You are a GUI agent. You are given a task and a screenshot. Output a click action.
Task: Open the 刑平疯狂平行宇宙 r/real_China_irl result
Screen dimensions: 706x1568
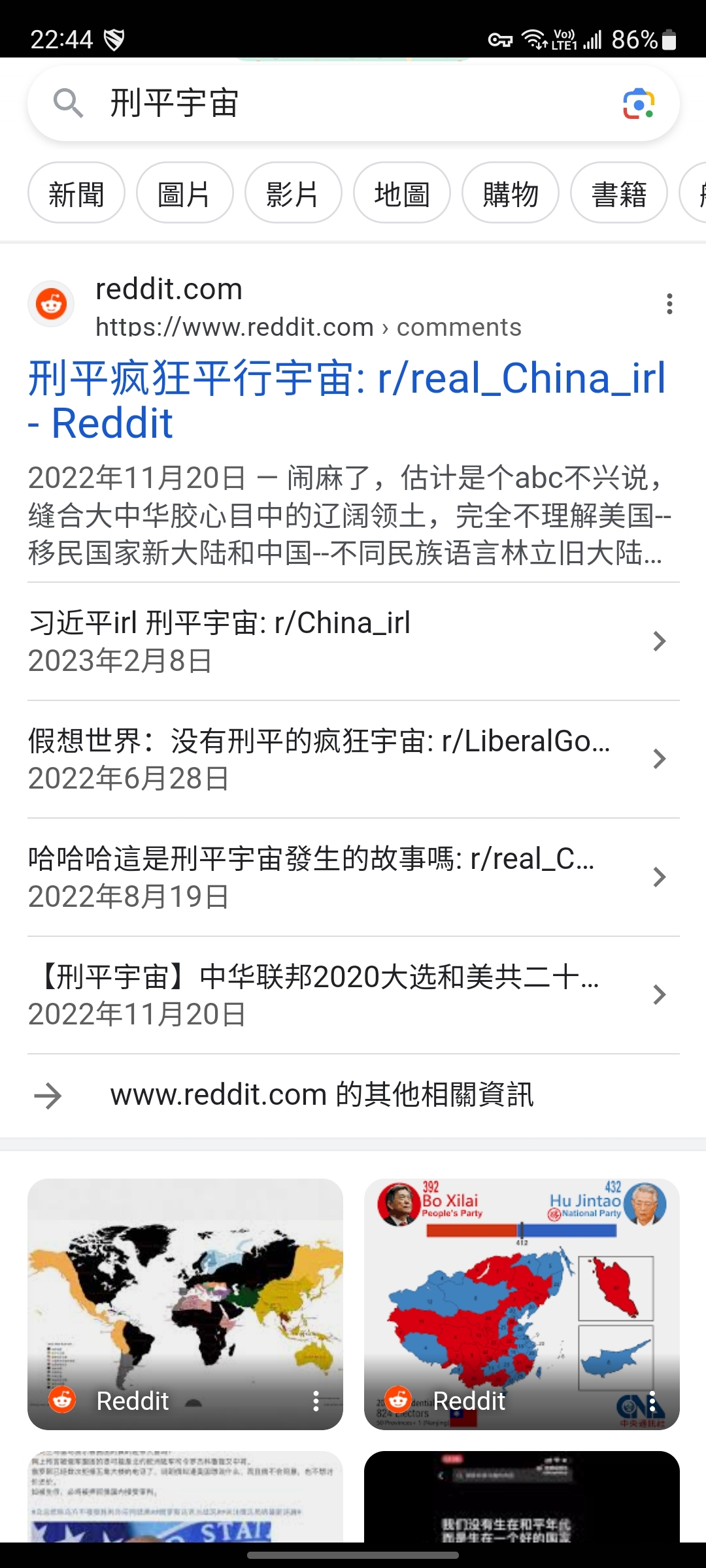[x=347, y=400]
